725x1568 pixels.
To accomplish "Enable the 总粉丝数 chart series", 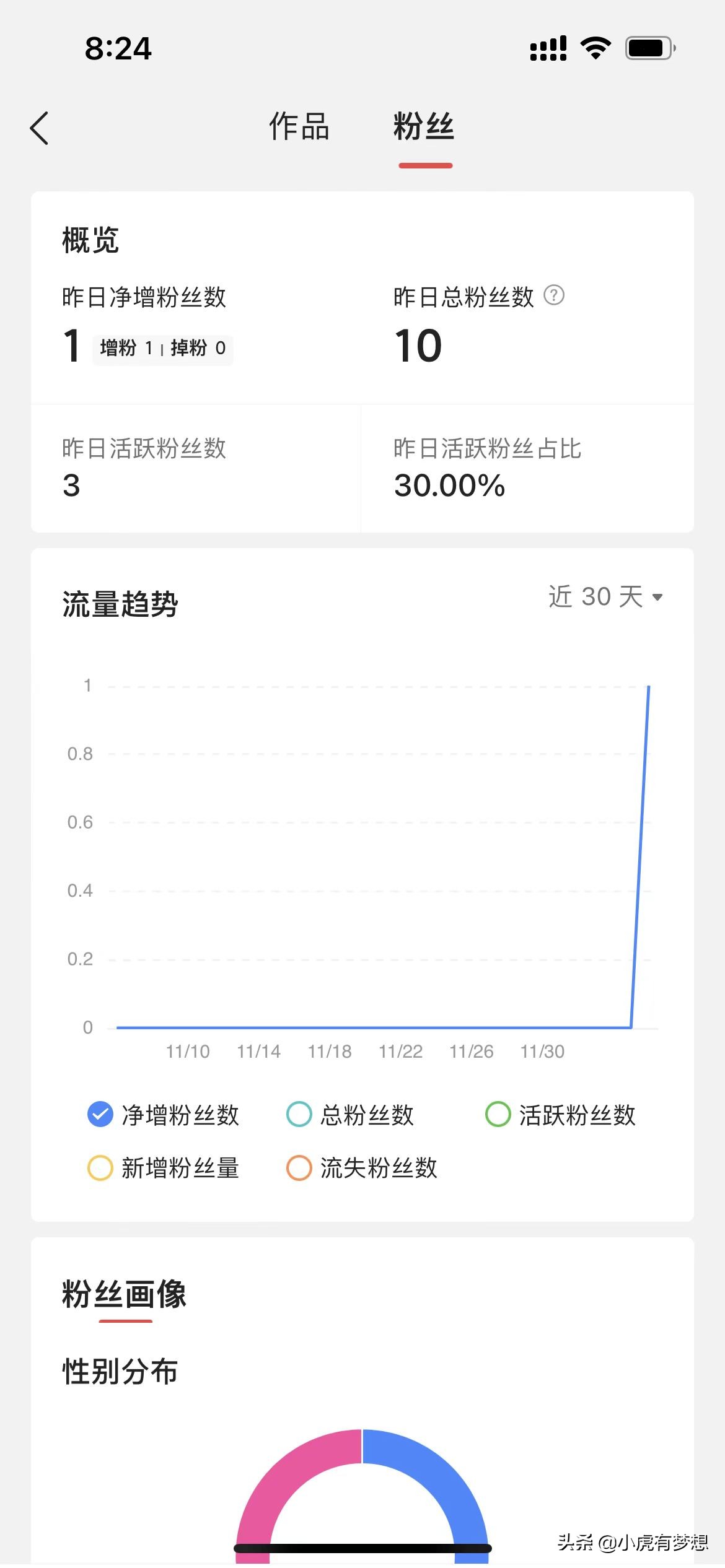I will (299, 1115).
